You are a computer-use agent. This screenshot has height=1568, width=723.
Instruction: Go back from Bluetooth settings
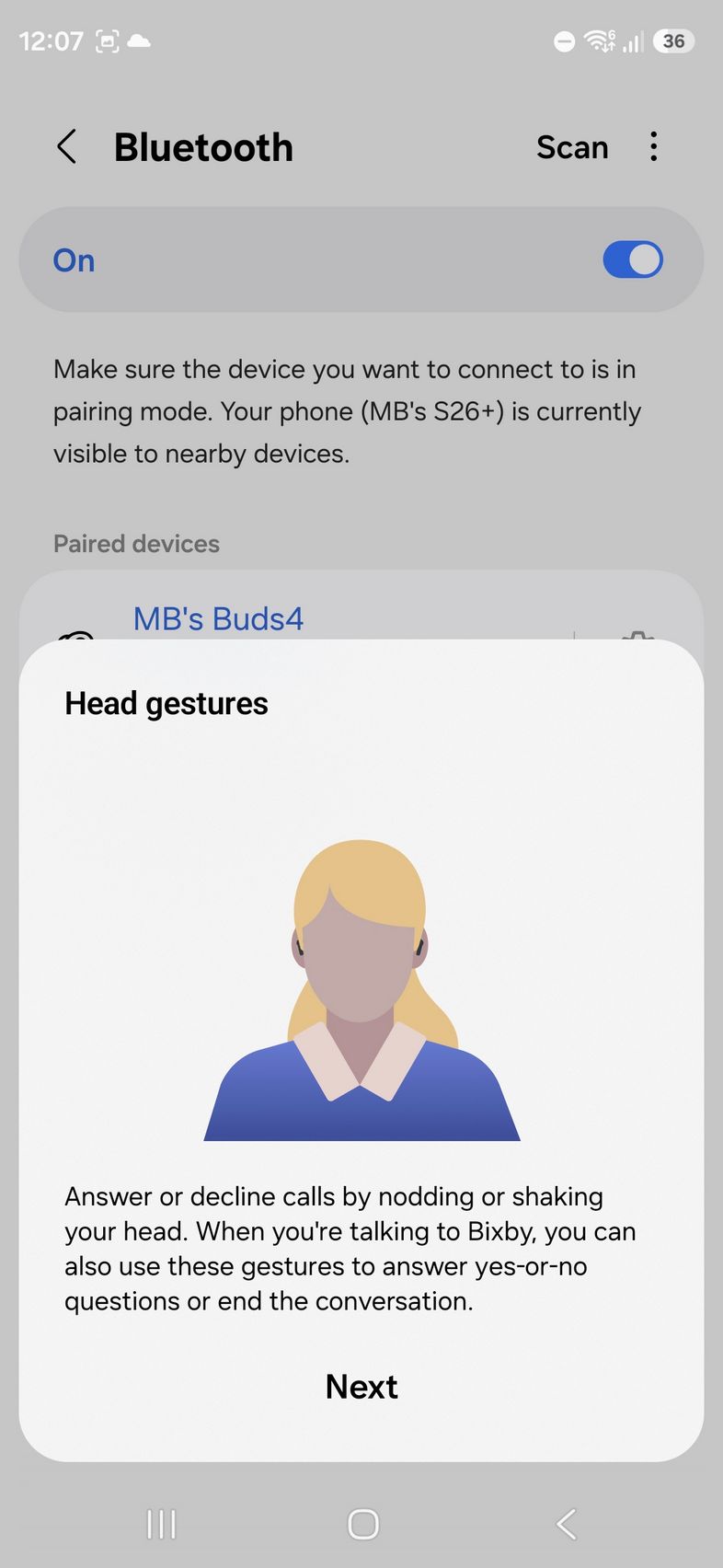pos(67,146)
